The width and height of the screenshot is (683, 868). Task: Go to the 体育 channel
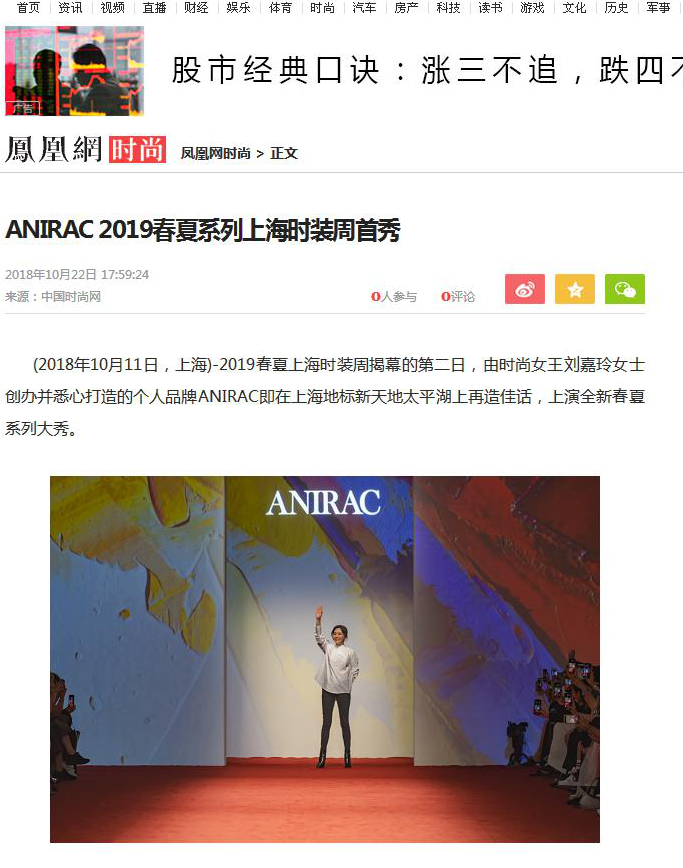280,8
